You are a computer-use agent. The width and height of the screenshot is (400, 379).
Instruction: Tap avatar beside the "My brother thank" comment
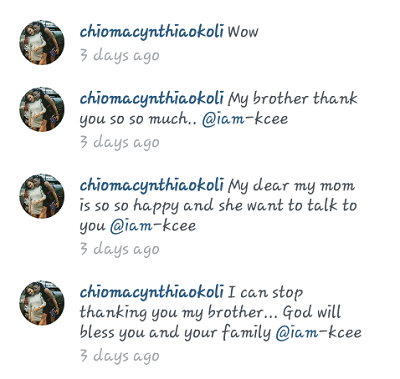42,109
